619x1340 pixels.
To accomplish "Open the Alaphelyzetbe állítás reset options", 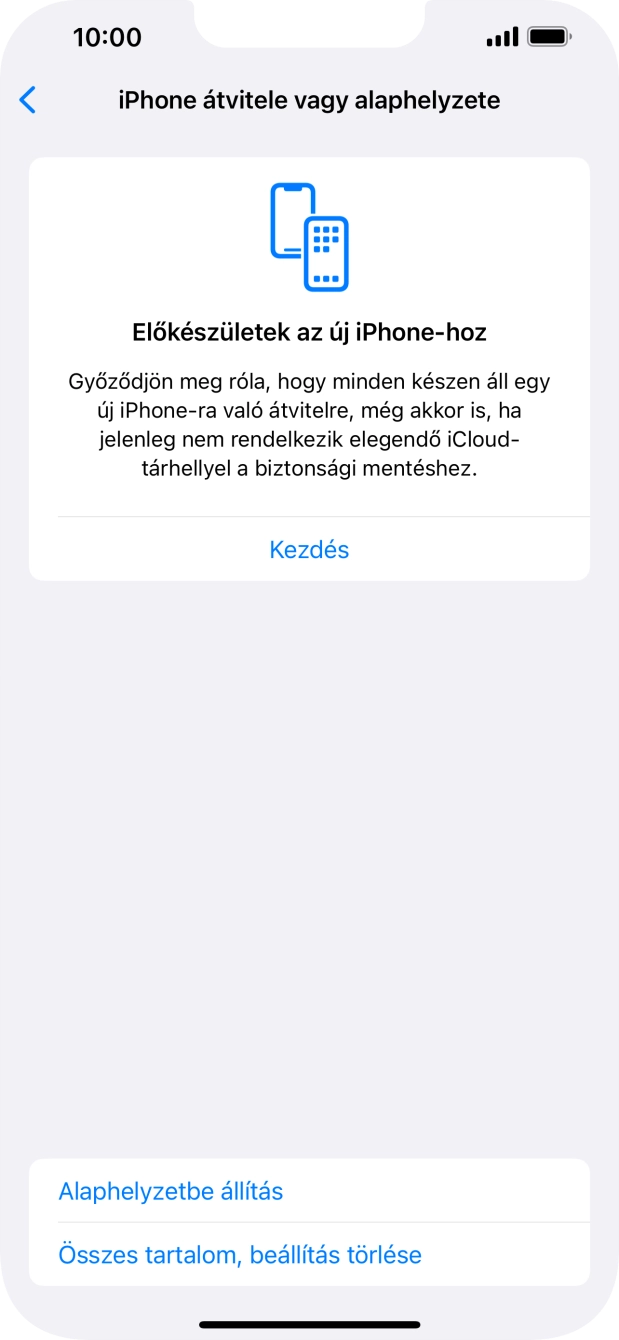I will point(171,1191).
